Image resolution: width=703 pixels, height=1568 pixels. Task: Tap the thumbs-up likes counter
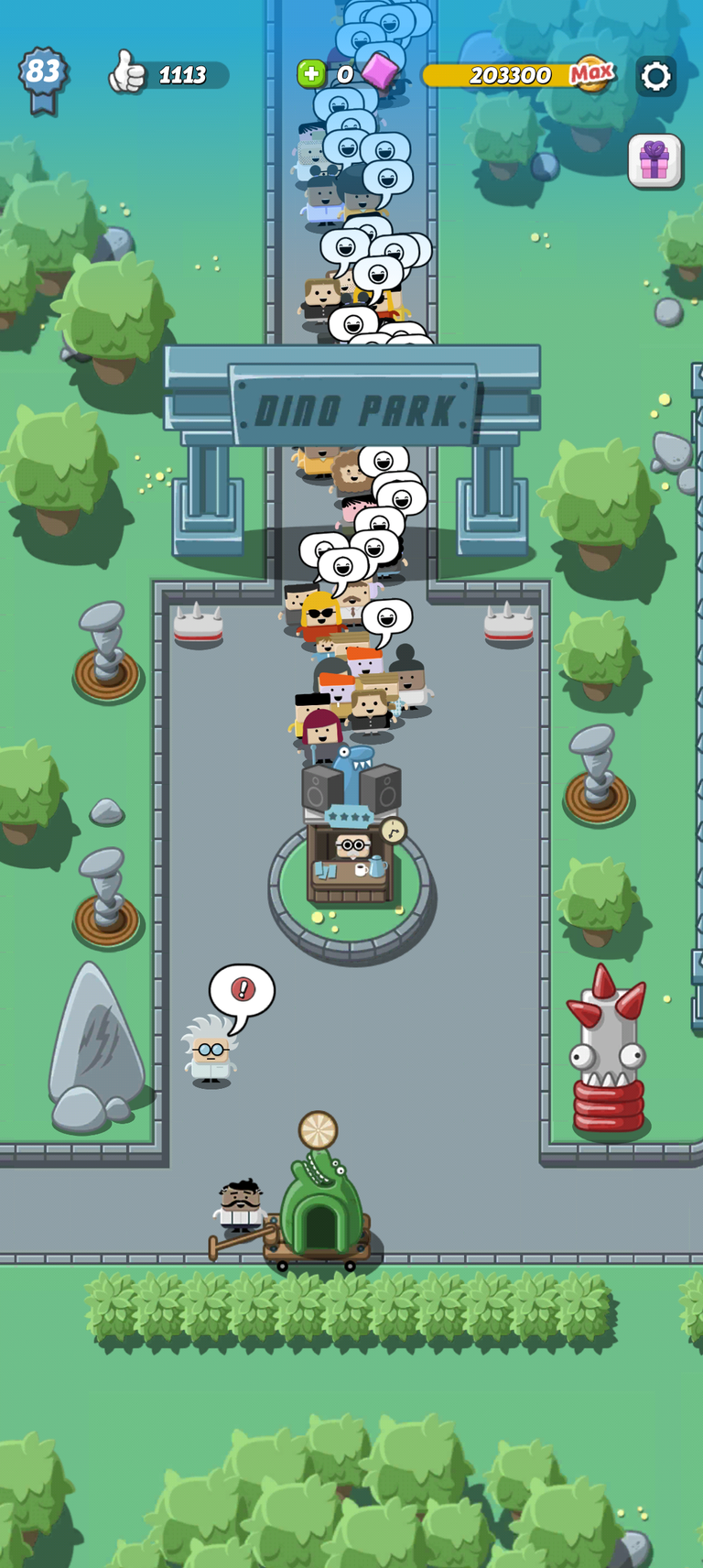coord(168,74)
